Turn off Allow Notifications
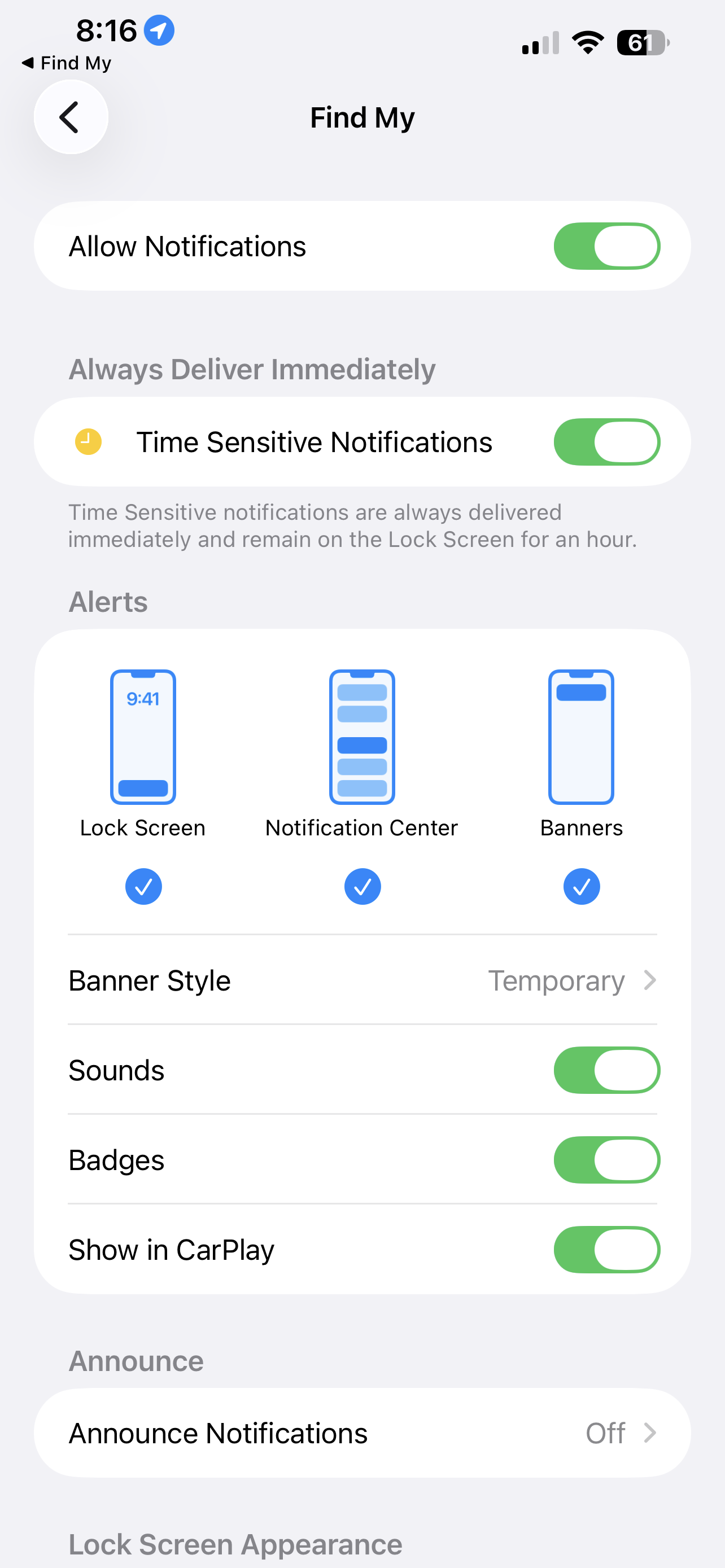Image resolution: width=725 pixels, height=1568 pixels. click(606, 246)
